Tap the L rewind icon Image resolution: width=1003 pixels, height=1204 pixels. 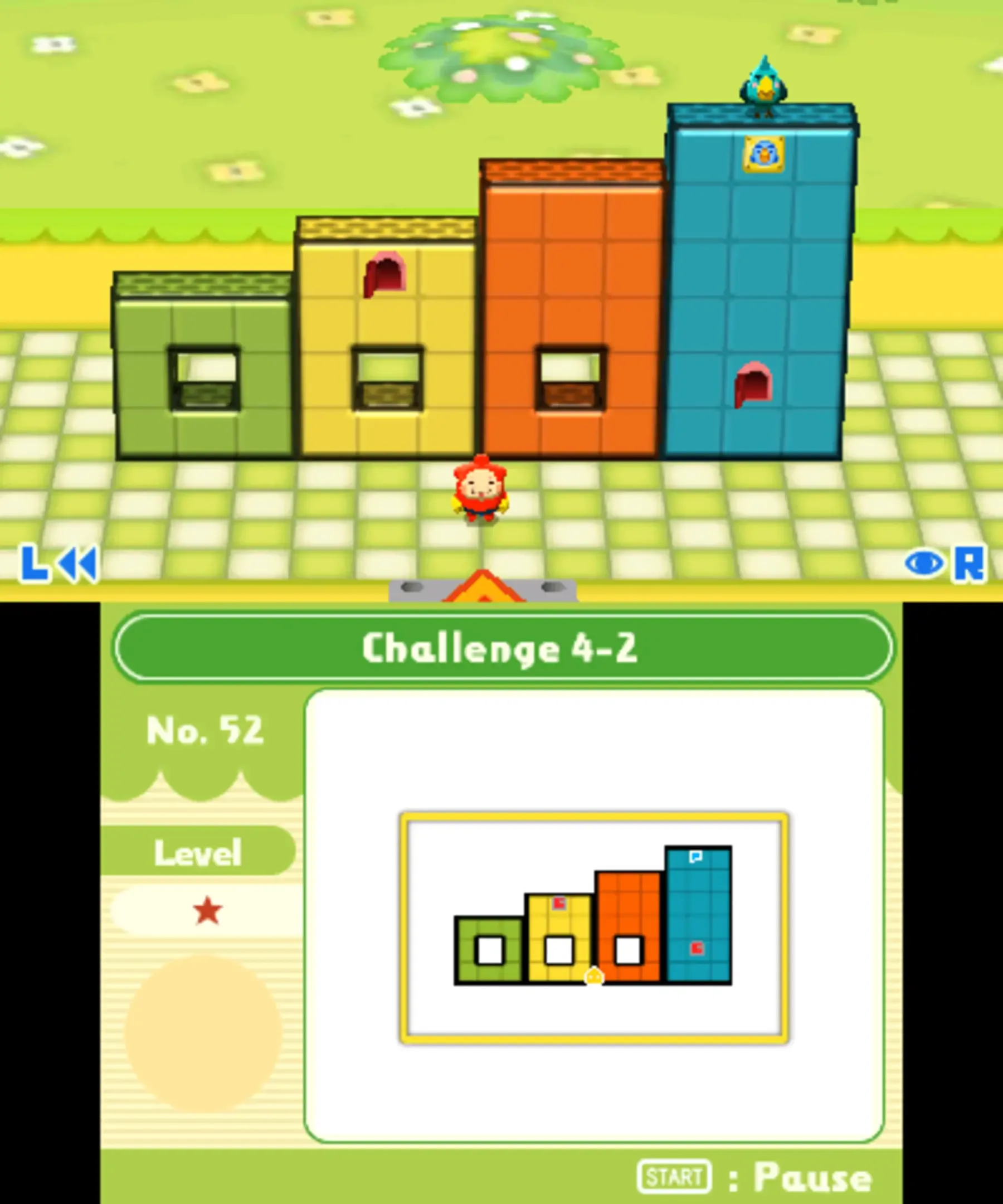coord(60,564)
